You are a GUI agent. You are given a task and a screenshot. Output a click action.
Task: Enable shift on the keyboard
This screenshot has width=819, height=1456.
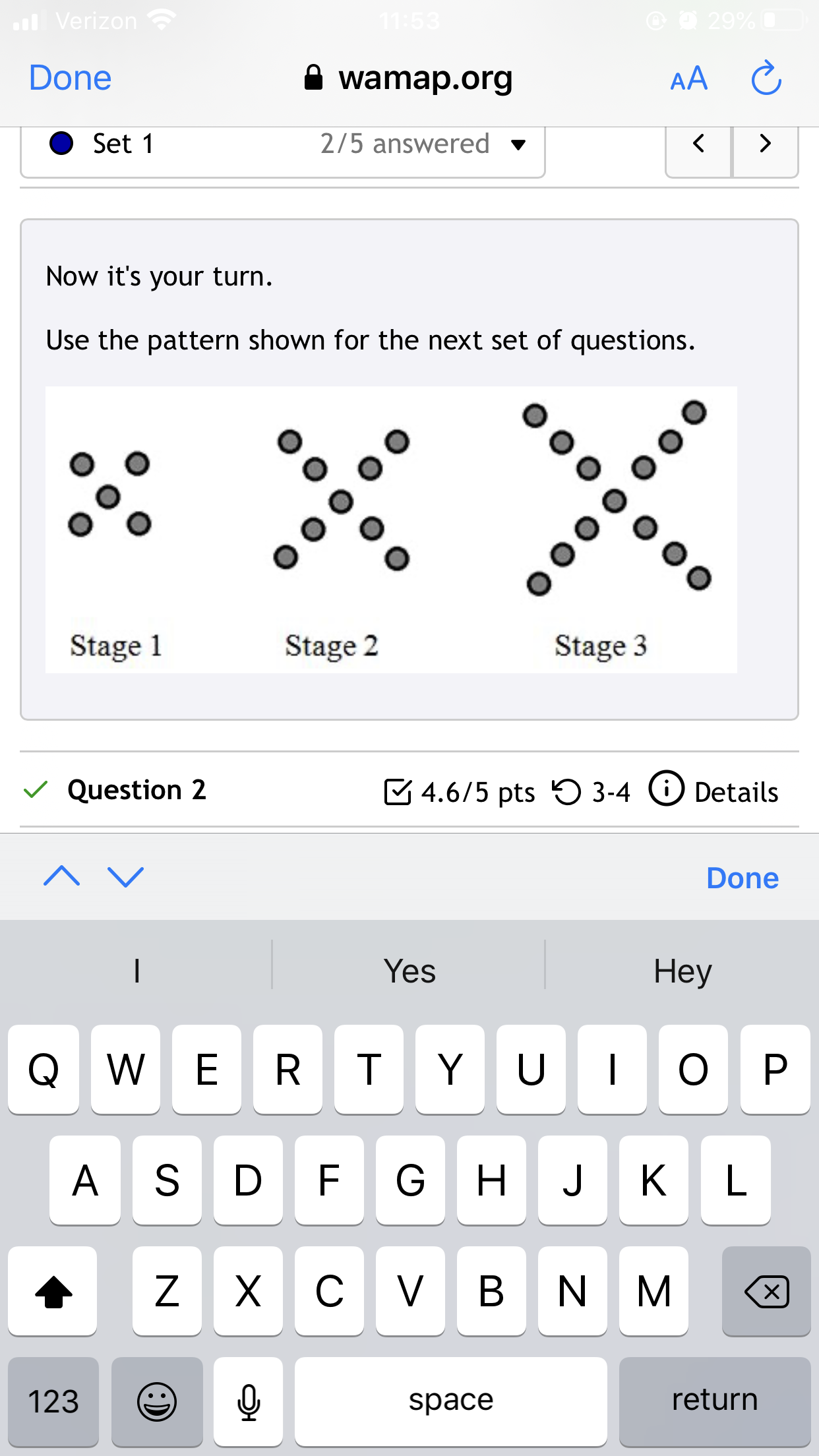pos(53,1291)
